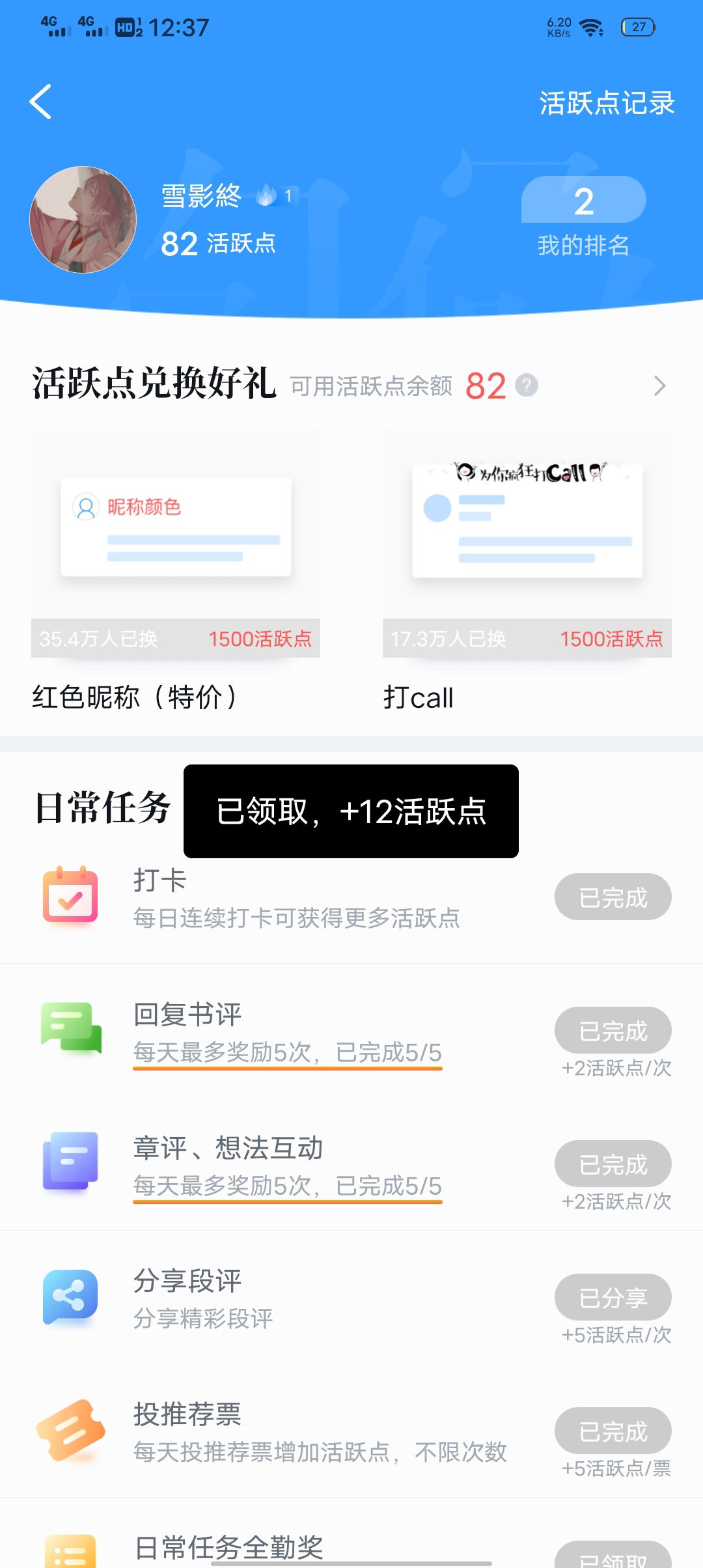The height and width of the screenshot is (1568, 703).
Task: Go back using the top-left arrow
Action: tap(40, 102)
